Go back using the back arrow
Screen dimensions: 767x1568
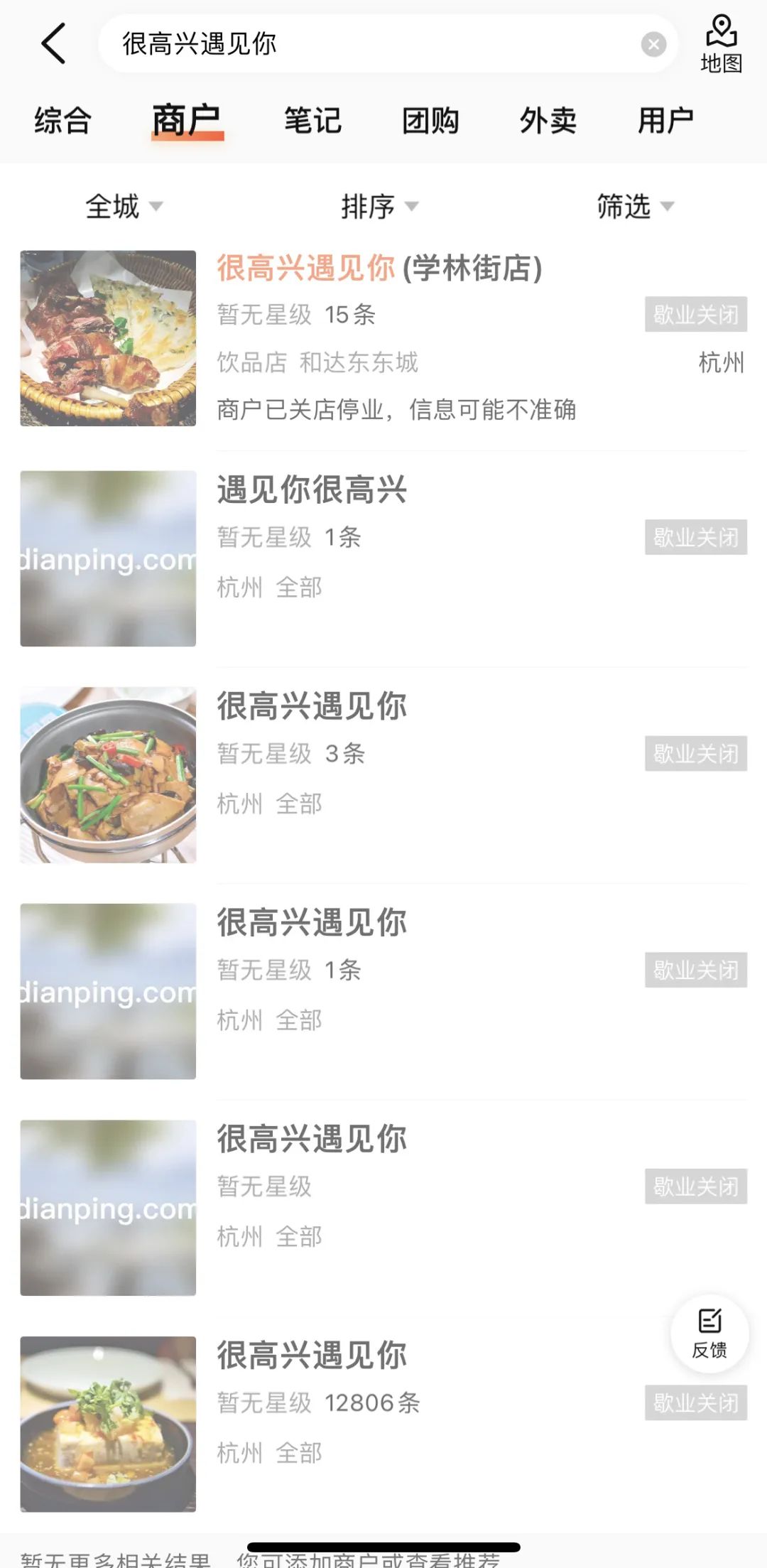tap(54, 44)
